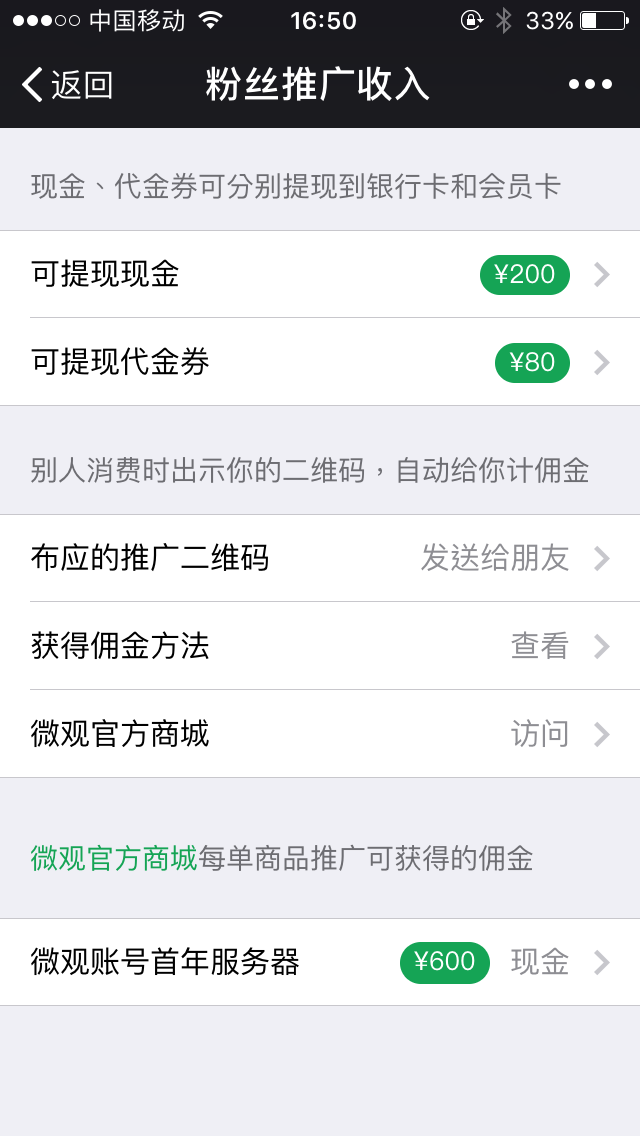Open the 微观账号首年服务器 item
The height and width of the screenshot is (1136, 640).
point(320,962)
